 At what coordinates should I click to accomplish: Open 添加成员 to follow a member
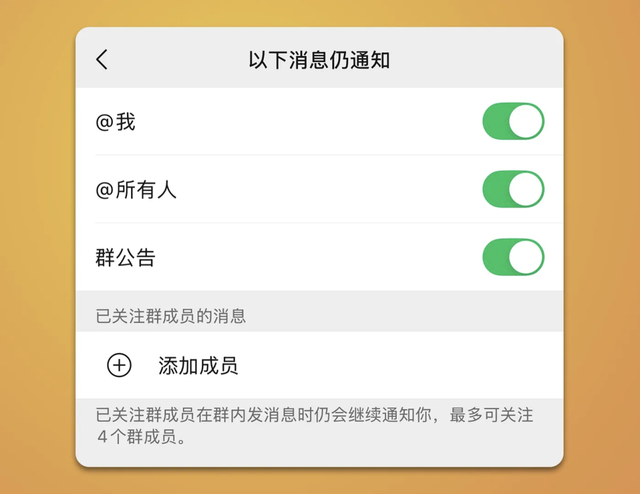point(319,365)
